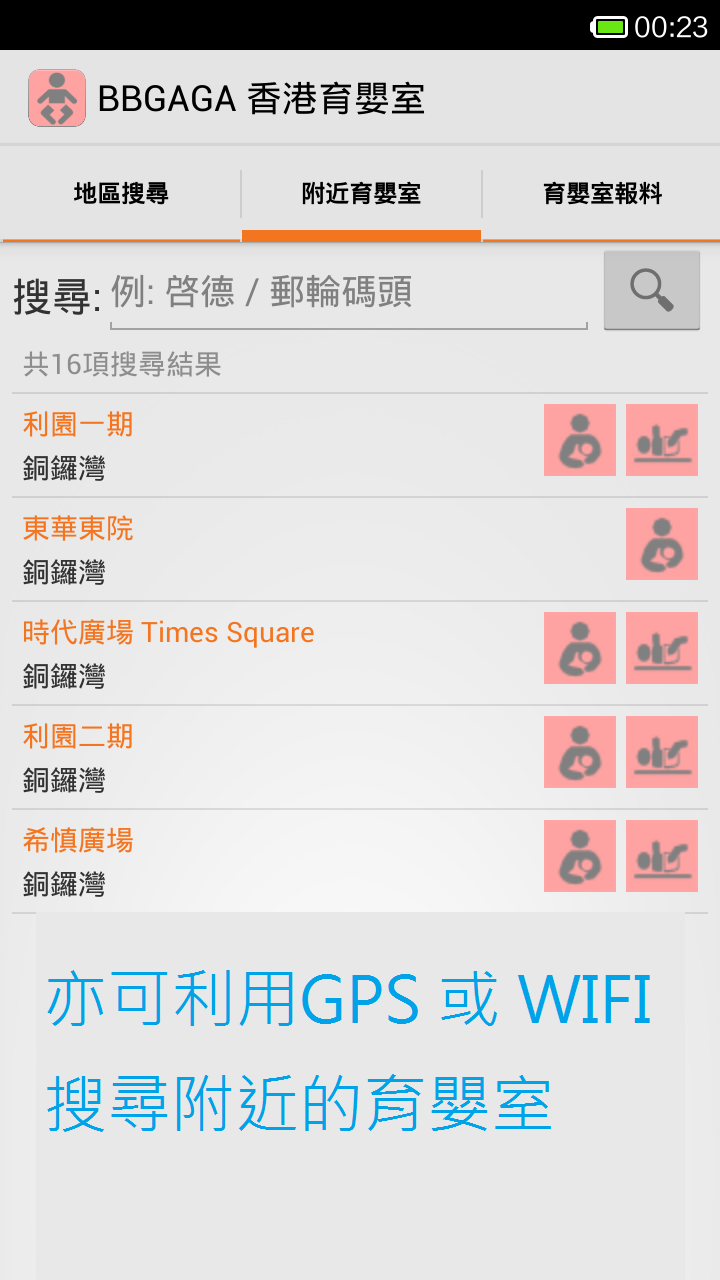
Task: Open the 利園二期 result
Action: (78, 737)
